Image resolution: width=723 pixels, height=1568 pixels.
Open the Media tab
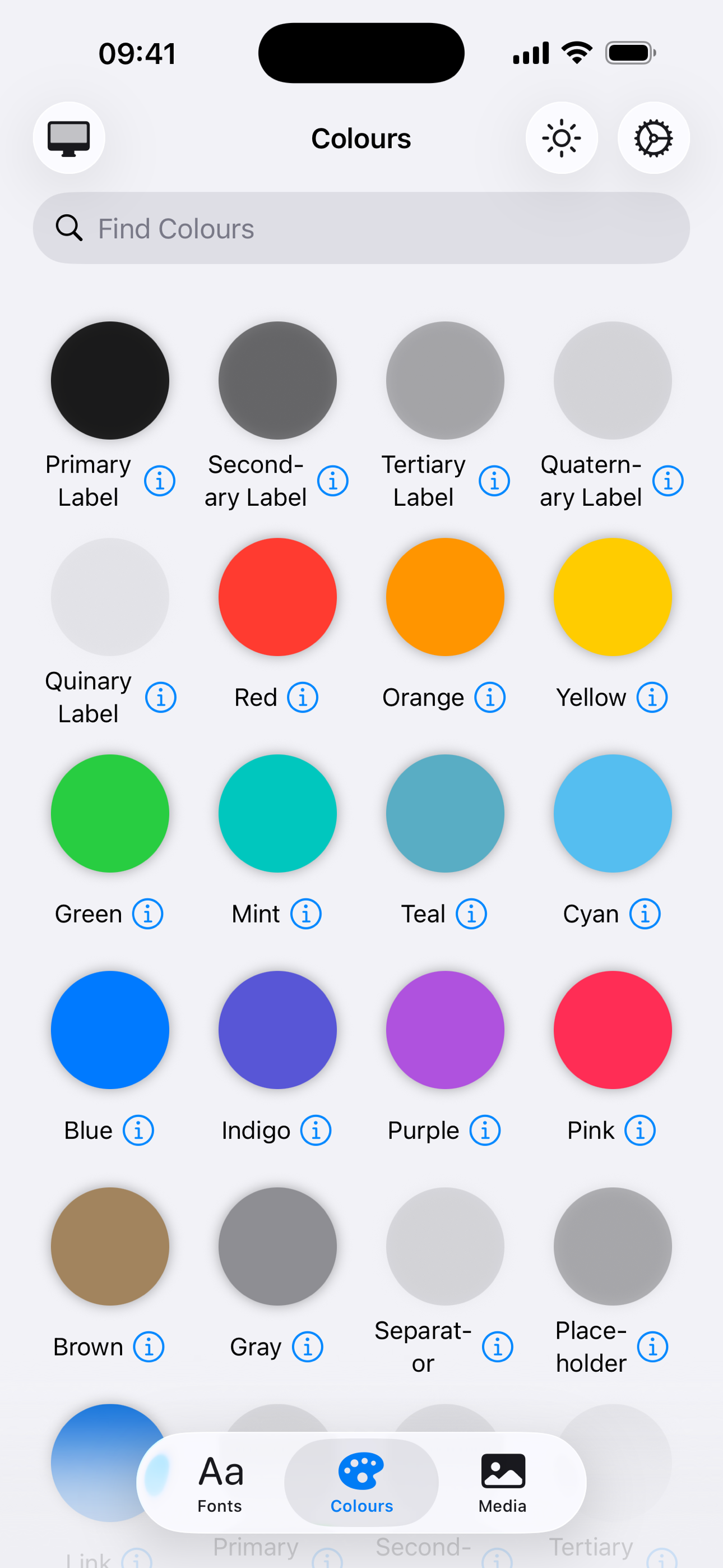(x=502, y=1482)
